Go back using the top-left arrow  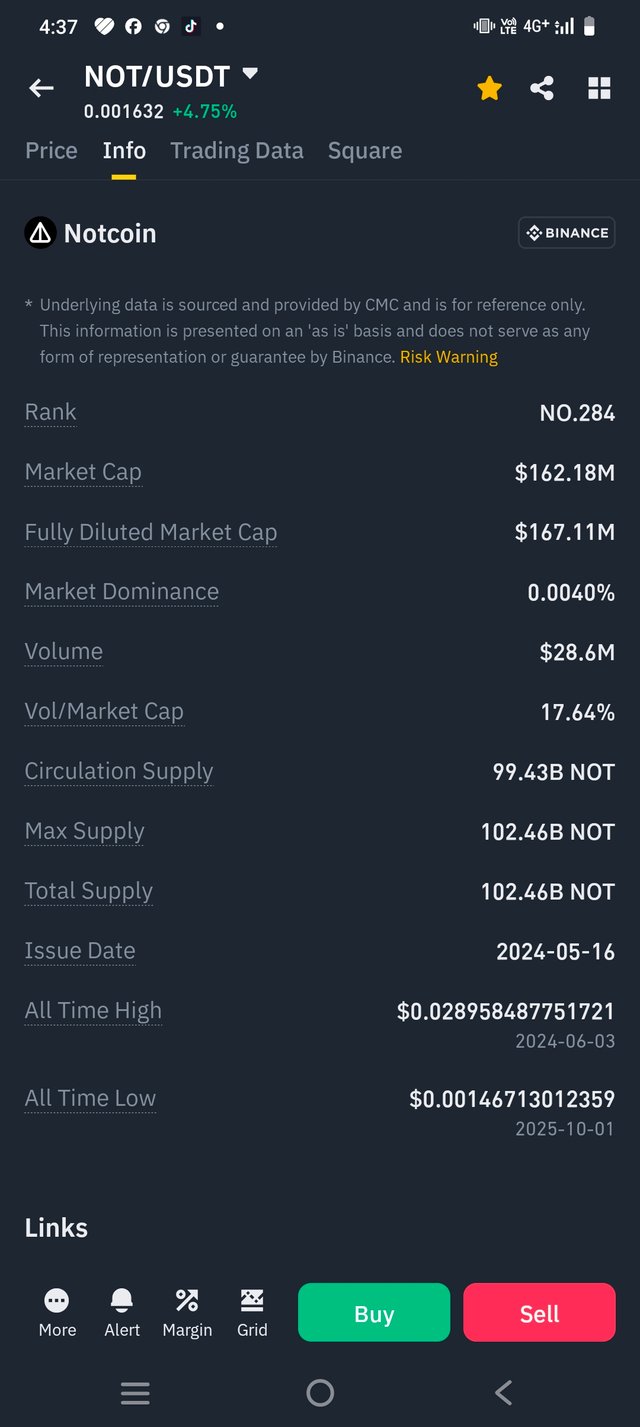(41, 89)
